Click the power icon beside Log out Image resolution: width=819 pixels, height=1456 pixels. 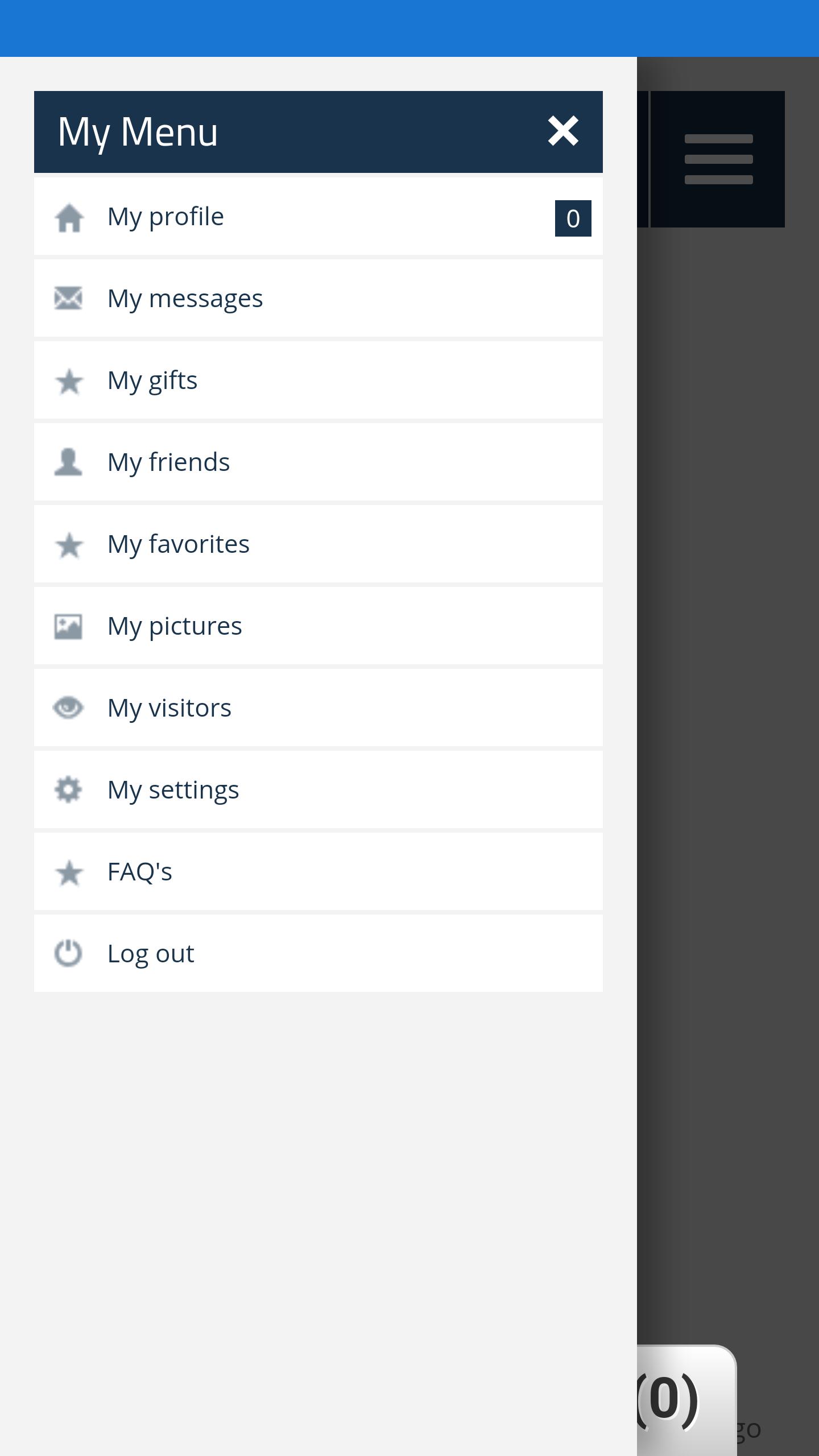[68, 953]
